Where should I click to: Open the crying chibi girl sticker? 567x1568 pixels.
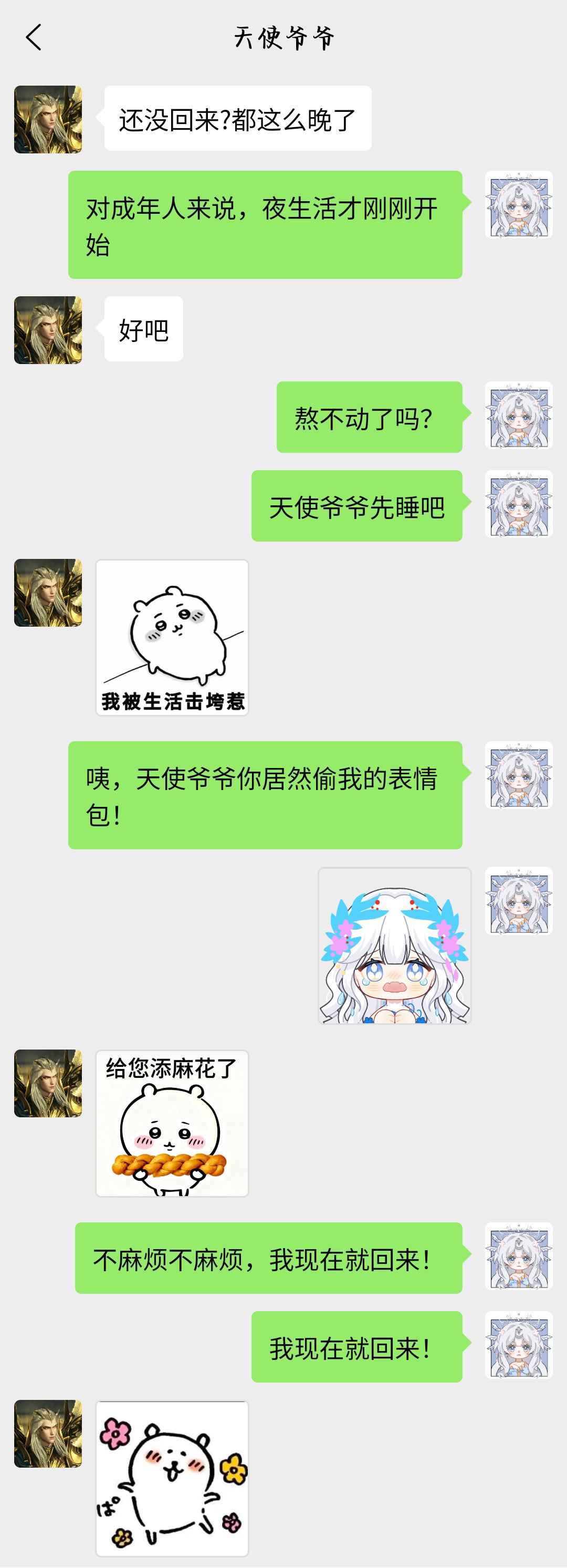point(394,946)
